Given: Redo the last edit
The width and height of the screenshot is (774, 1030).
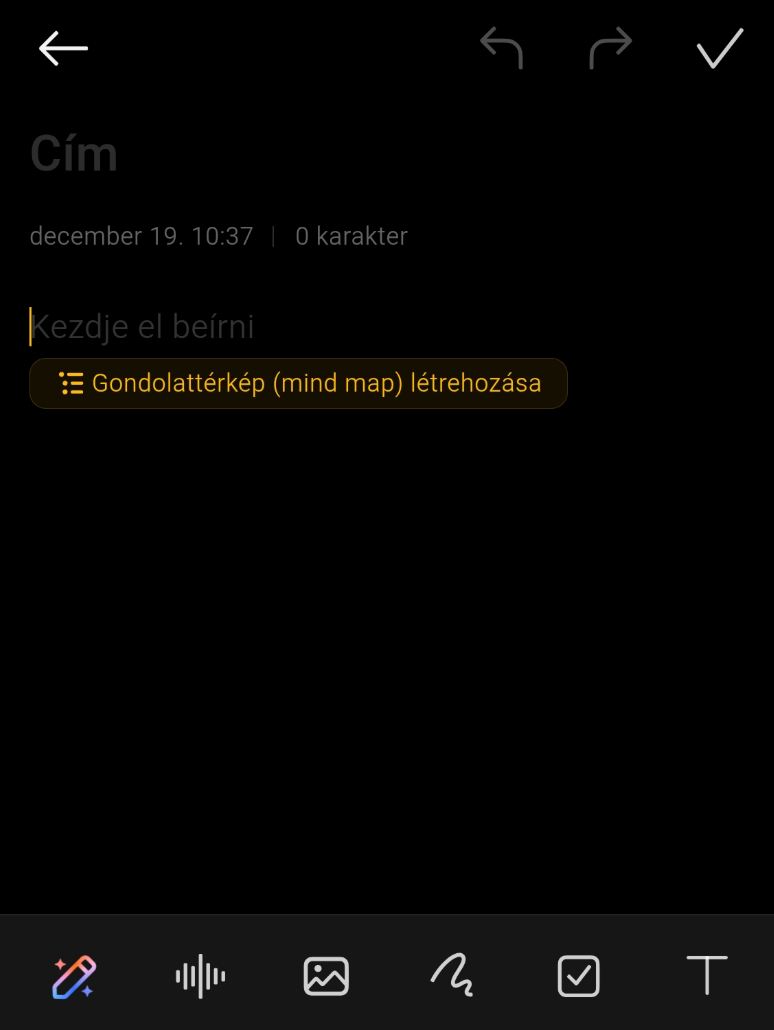Looking at the screenshot, I should click(x=610, y=48).
